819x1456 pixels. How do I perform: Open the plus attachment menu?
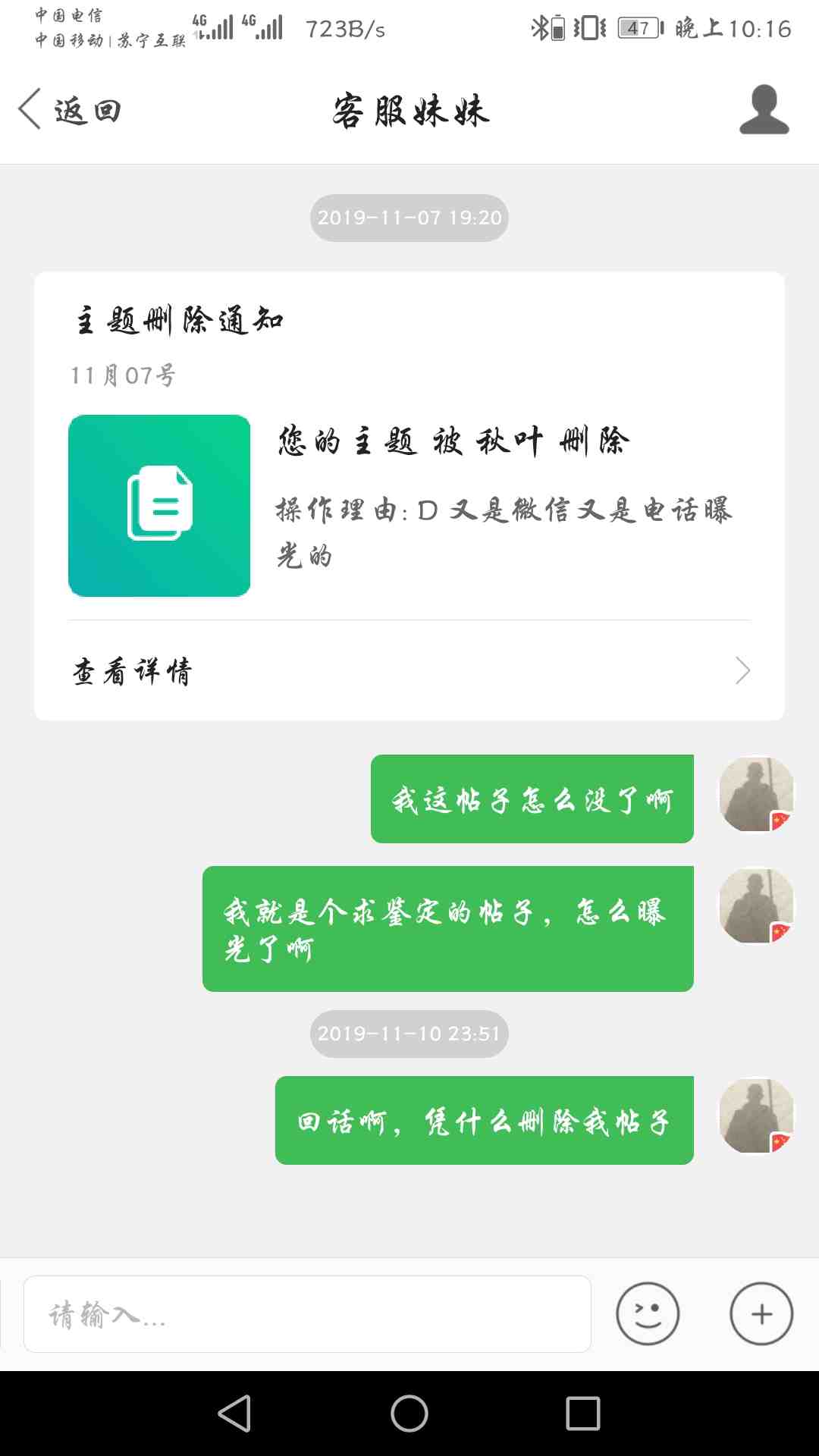coord(761,1314)
